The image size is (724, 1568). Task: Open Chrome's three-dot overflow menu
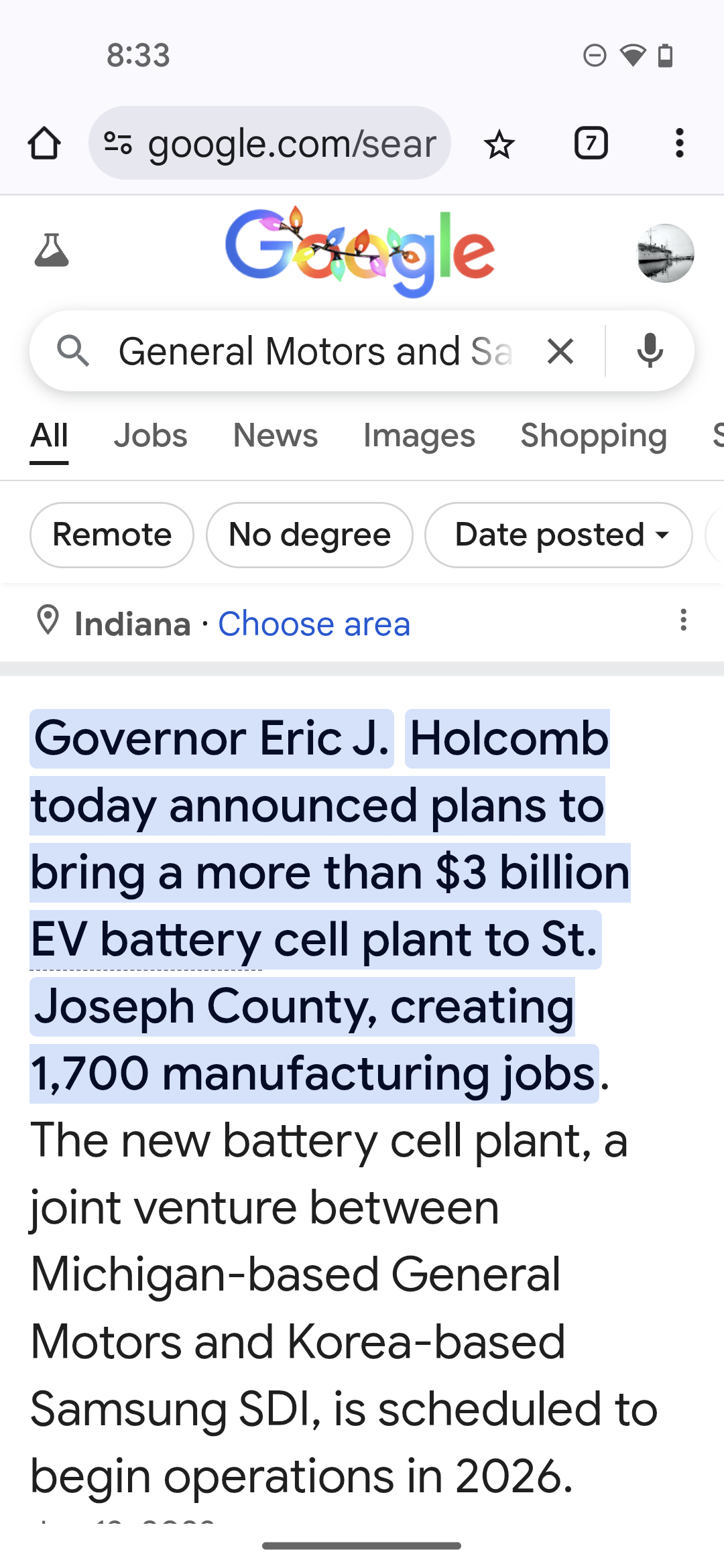(679, 143)
